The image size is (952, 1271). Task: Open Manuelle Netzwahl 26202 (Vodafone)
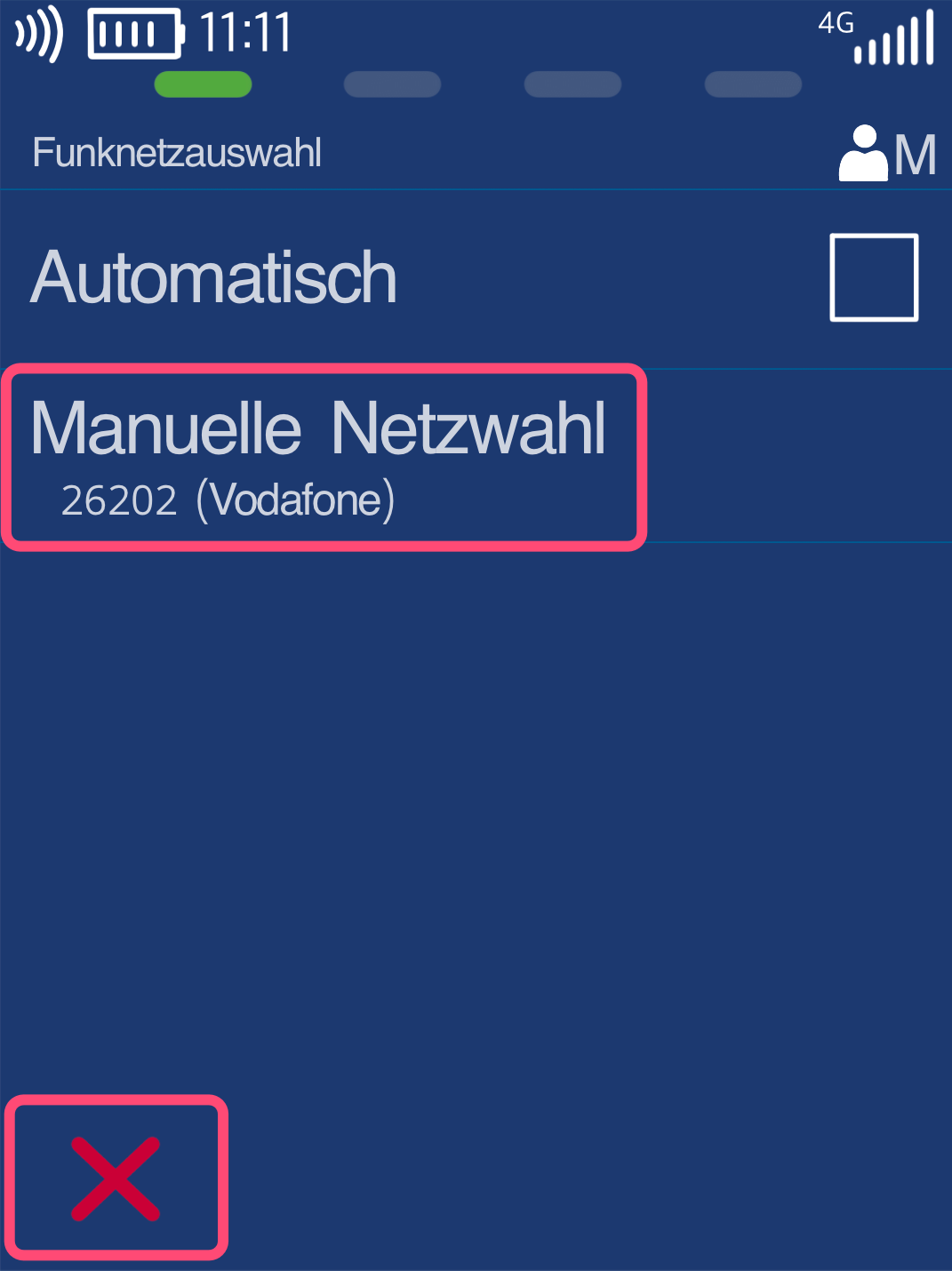[324, 457]
